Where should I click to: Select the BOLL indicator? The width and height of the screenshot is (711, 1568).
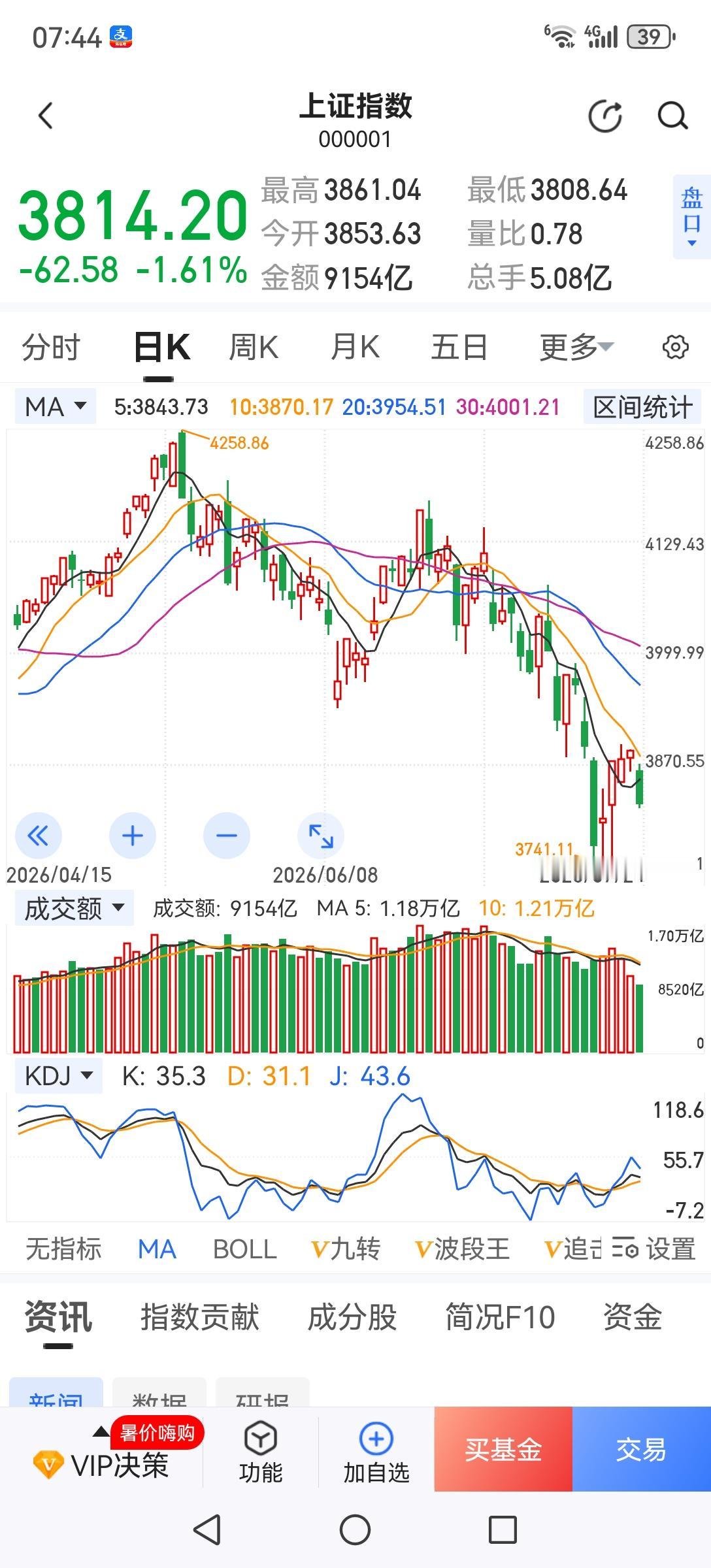(x=245, y=1249)
